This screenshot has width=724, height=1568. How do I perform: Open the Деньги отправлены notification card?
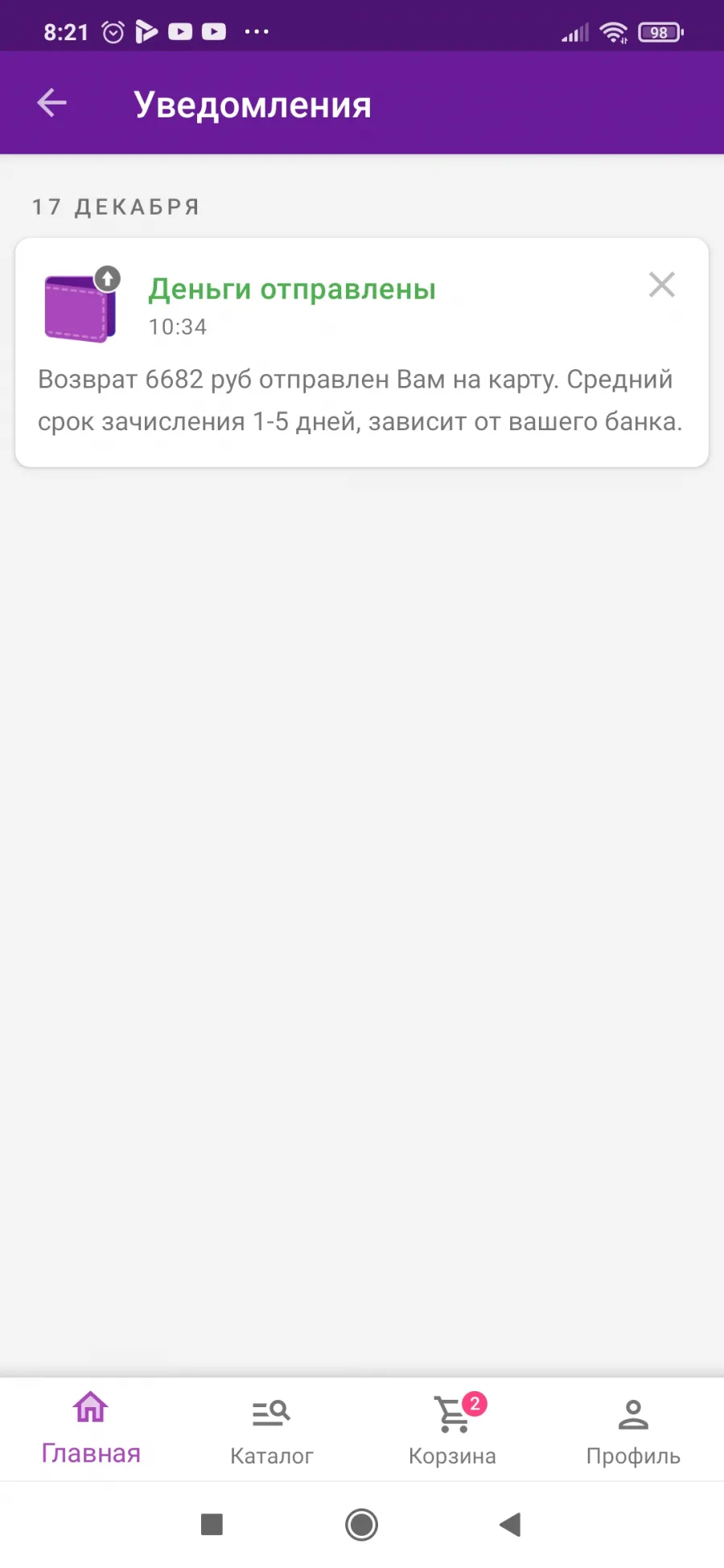pos(362,352)
